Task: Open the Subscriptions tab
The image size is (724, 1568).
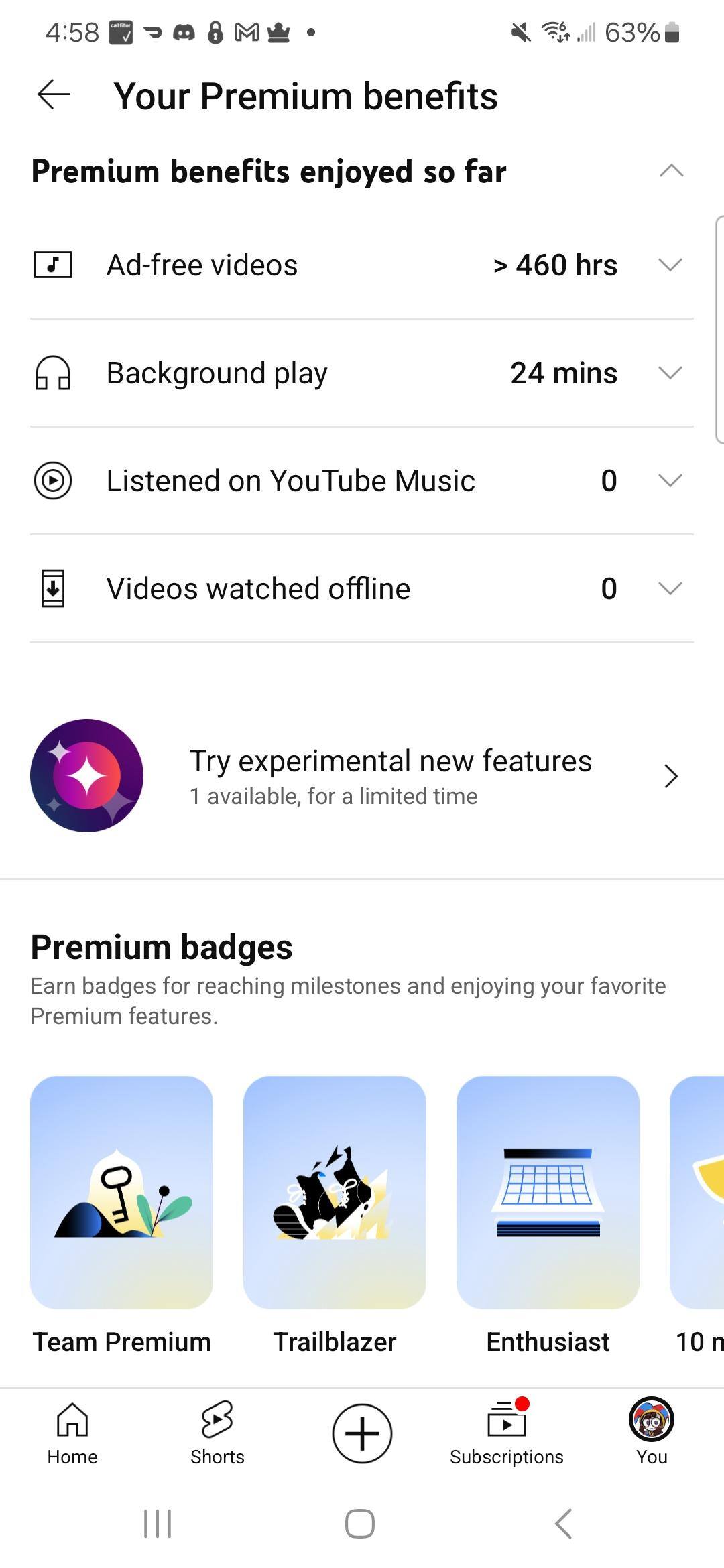Action: click(x=507, y=1433)
